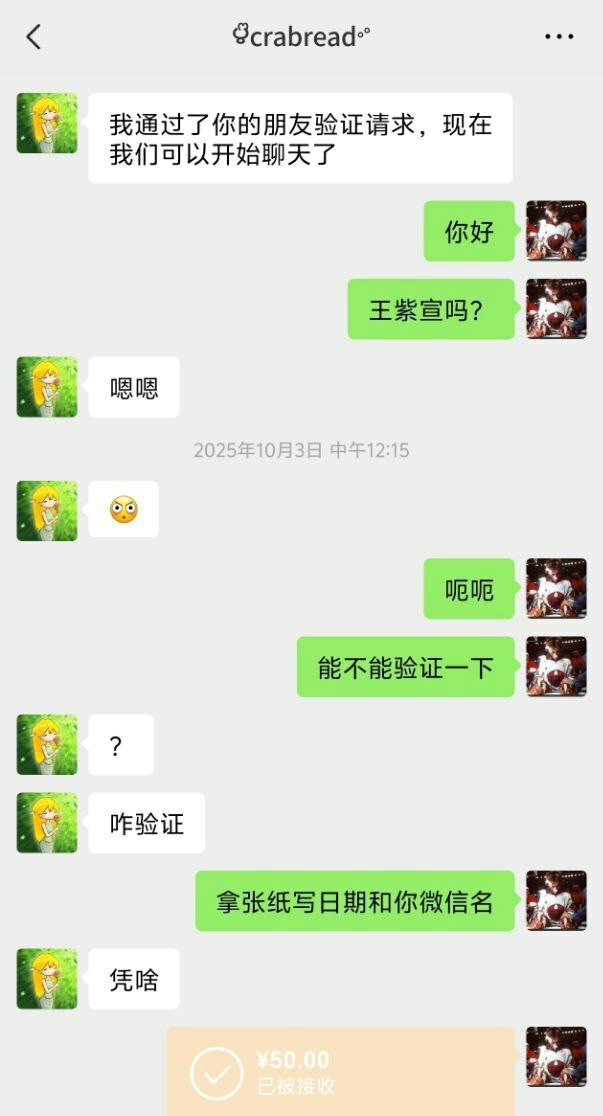Open the ¥50.00 accepted transfer message
The image size is (603, 1116).
340,1072
